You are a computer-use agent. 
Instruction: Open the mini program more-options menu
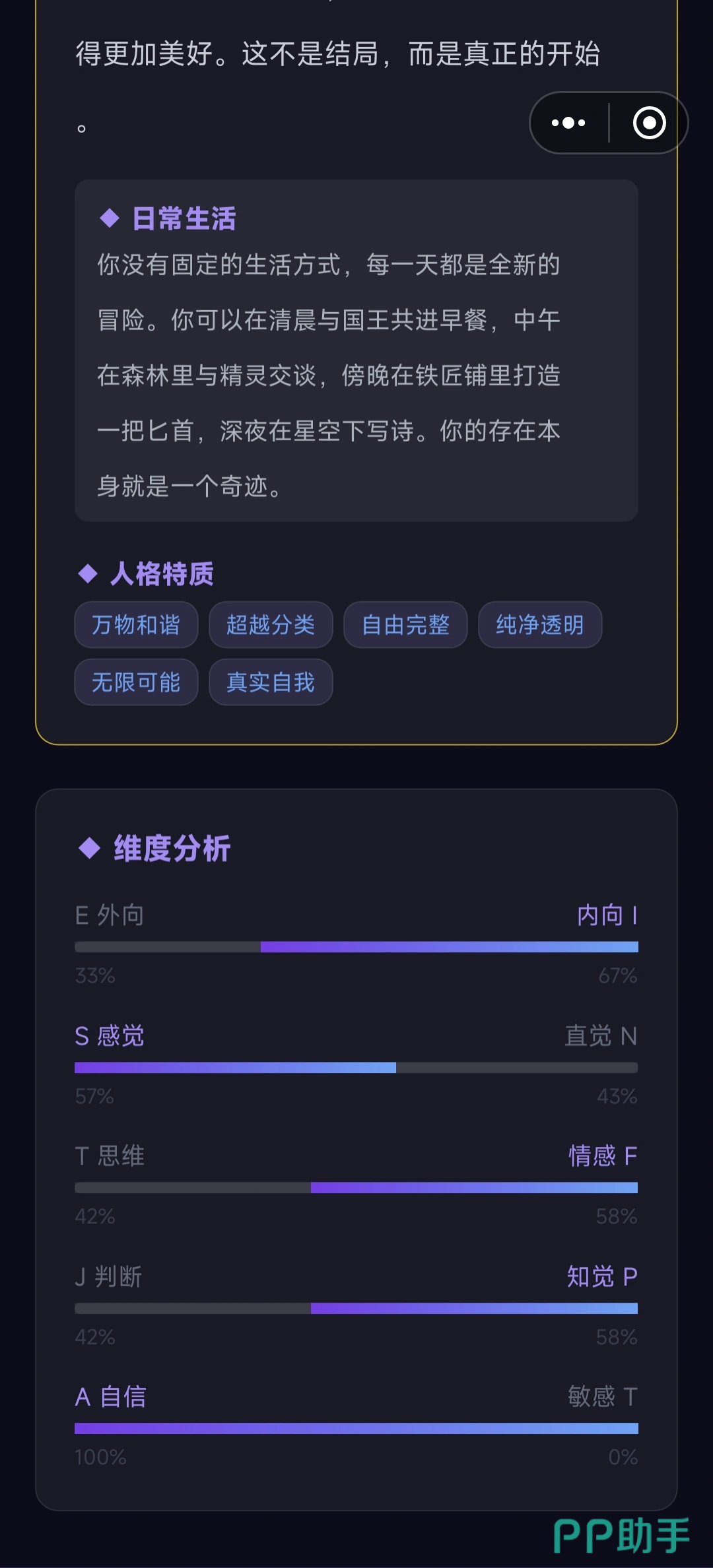[x=568, y=123]
